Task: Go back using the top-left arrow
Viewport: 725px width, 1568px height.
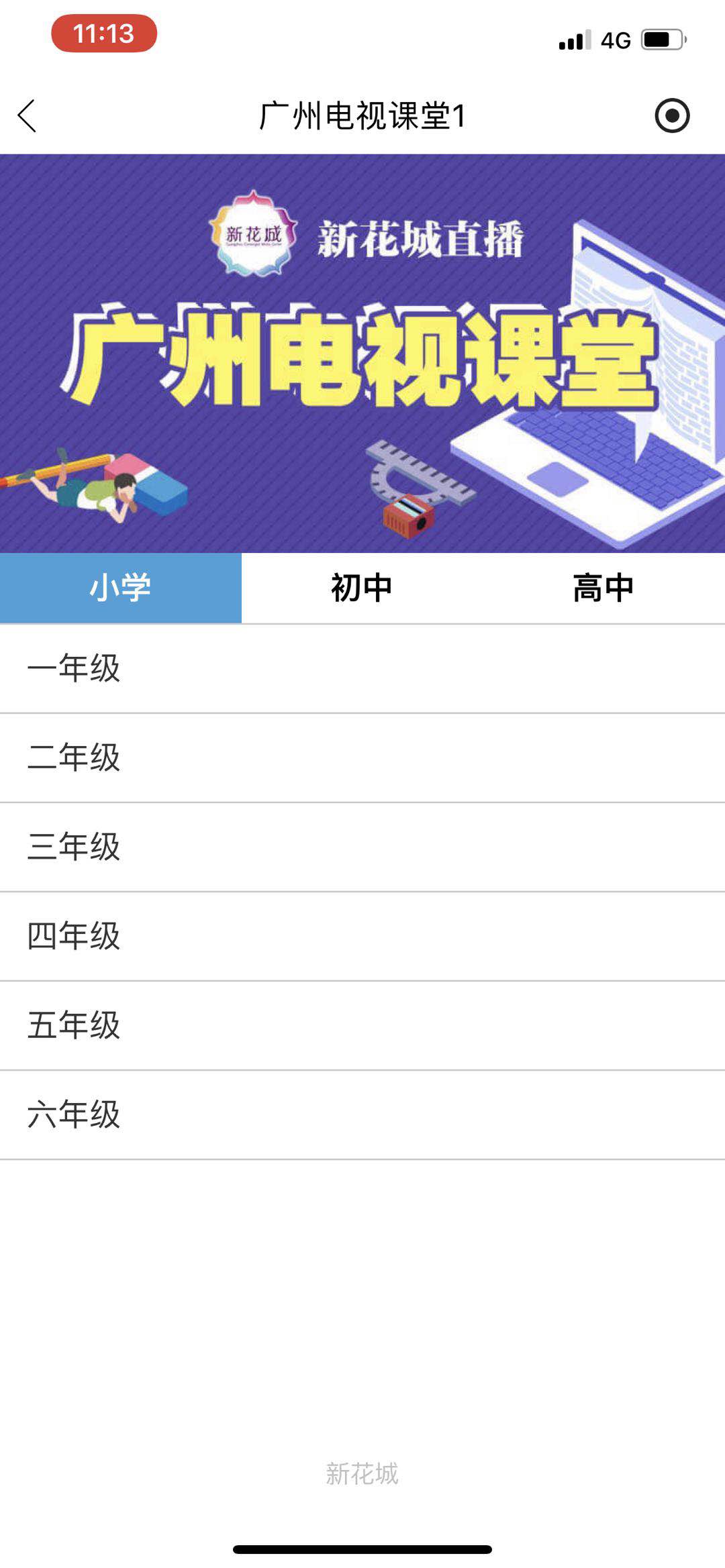Action: click(x=27, y=116)
